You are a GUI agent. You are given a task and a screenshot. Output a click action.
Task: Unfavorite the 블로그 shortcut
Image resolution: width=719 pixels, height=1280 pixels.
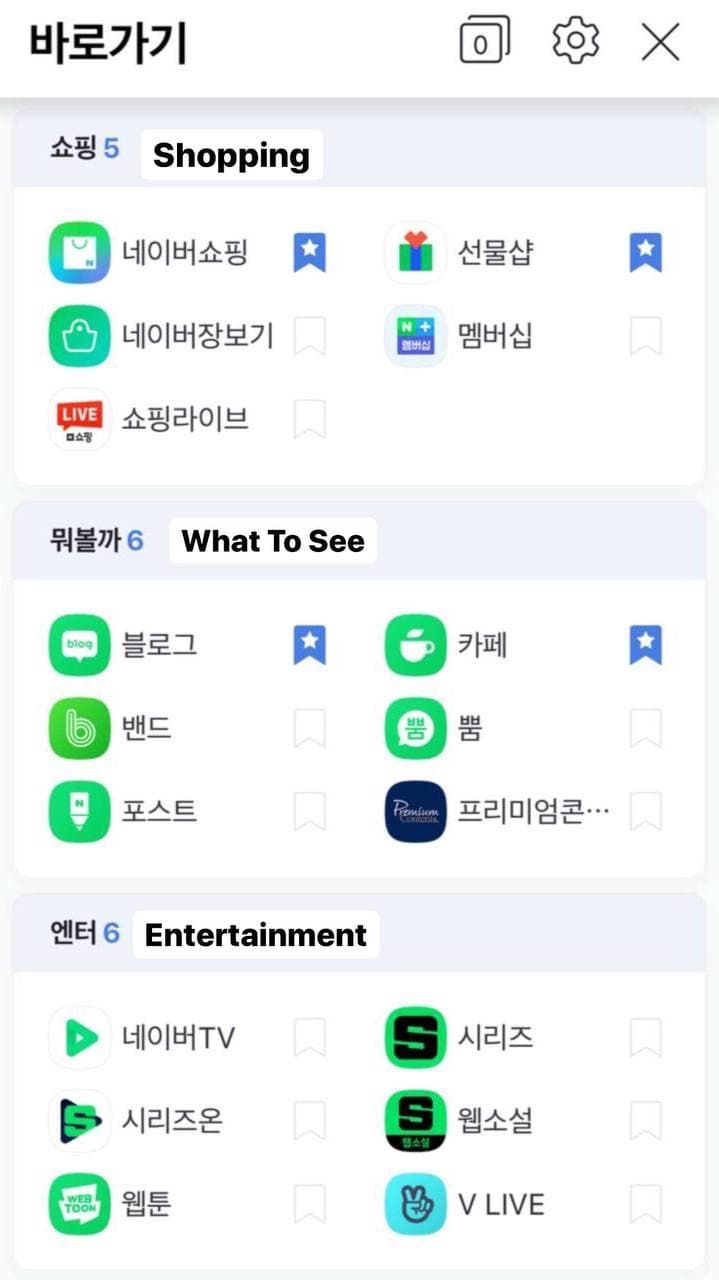(x=309, y=645)
